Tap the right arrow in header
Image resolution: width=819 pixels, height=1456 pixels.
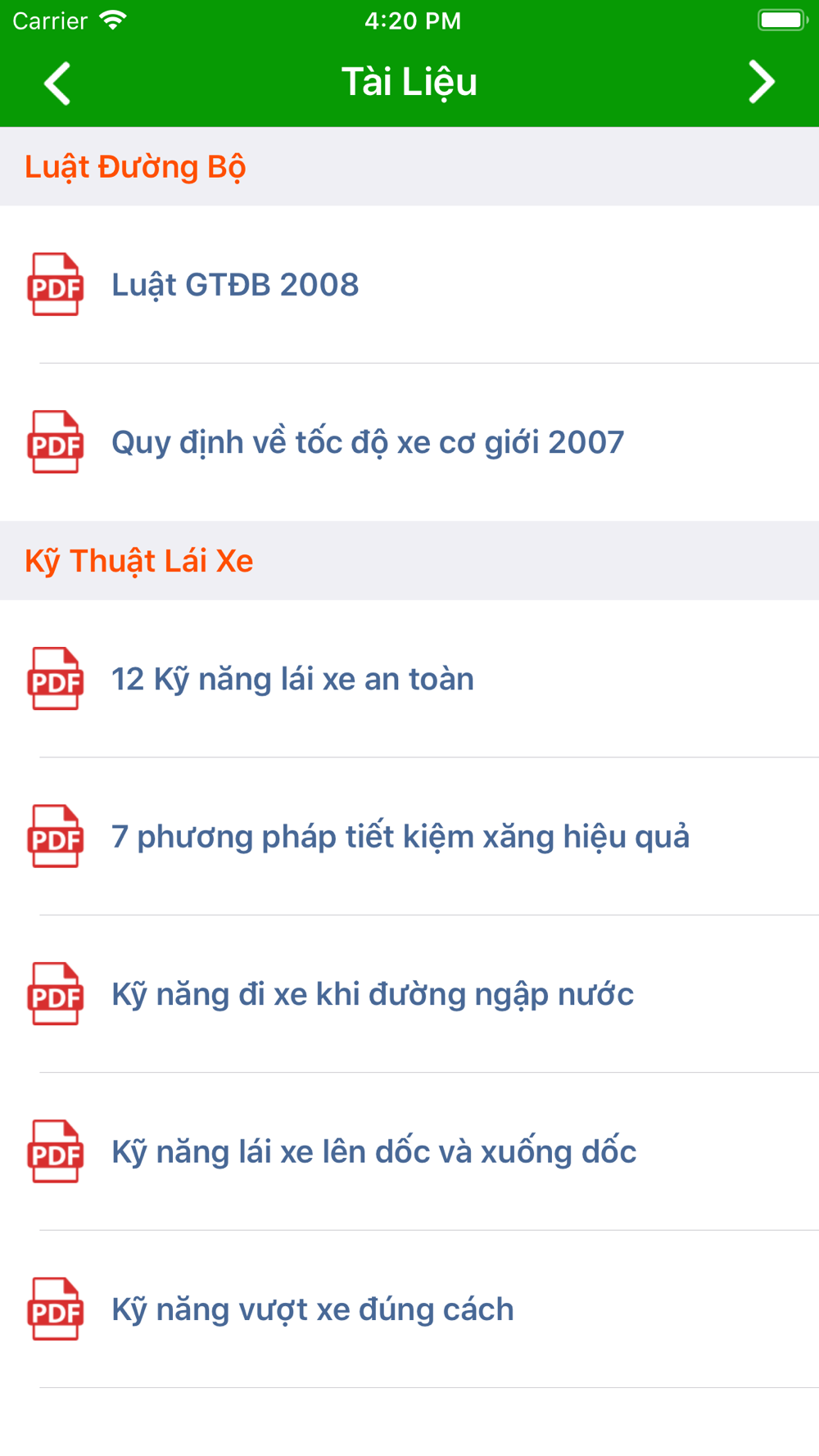pyautogui.click(x=761, y=83)
